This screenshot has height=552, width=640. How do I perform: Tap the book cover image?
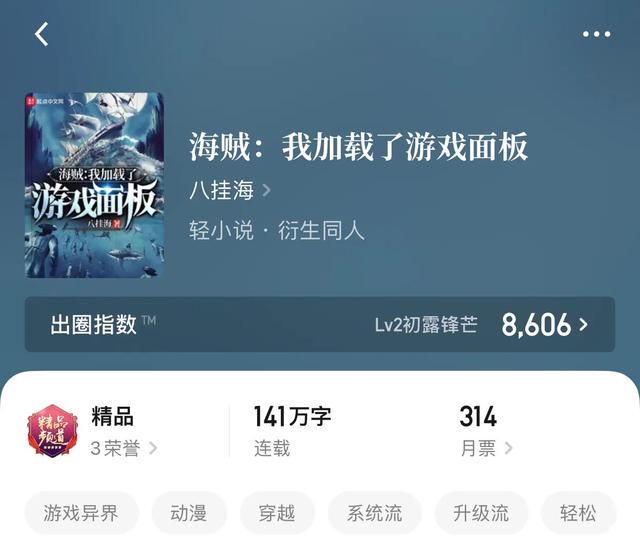tap(94, 185)
